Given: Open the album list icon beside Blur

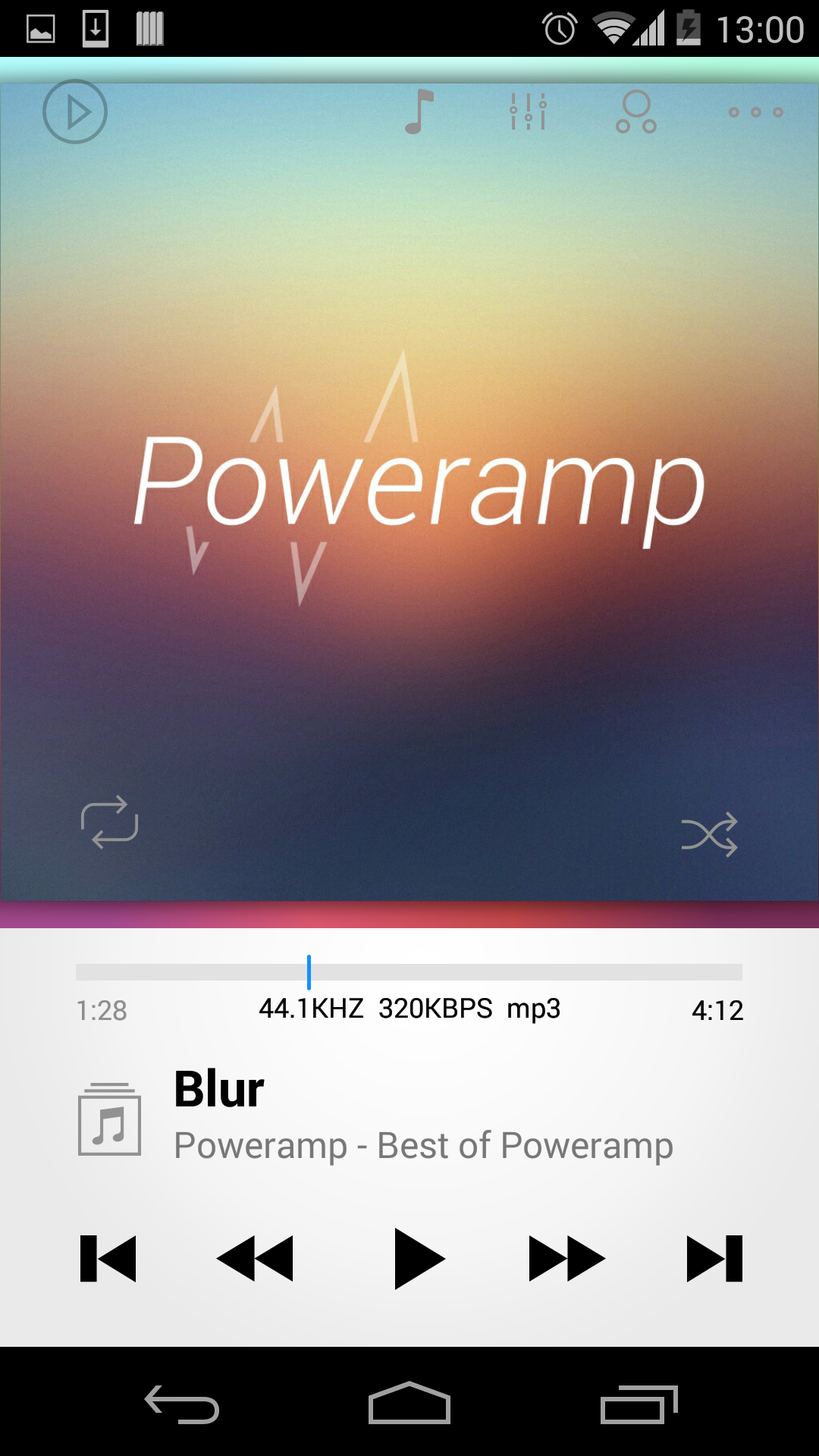Looking at the screenshot, I should (109, 1119).
